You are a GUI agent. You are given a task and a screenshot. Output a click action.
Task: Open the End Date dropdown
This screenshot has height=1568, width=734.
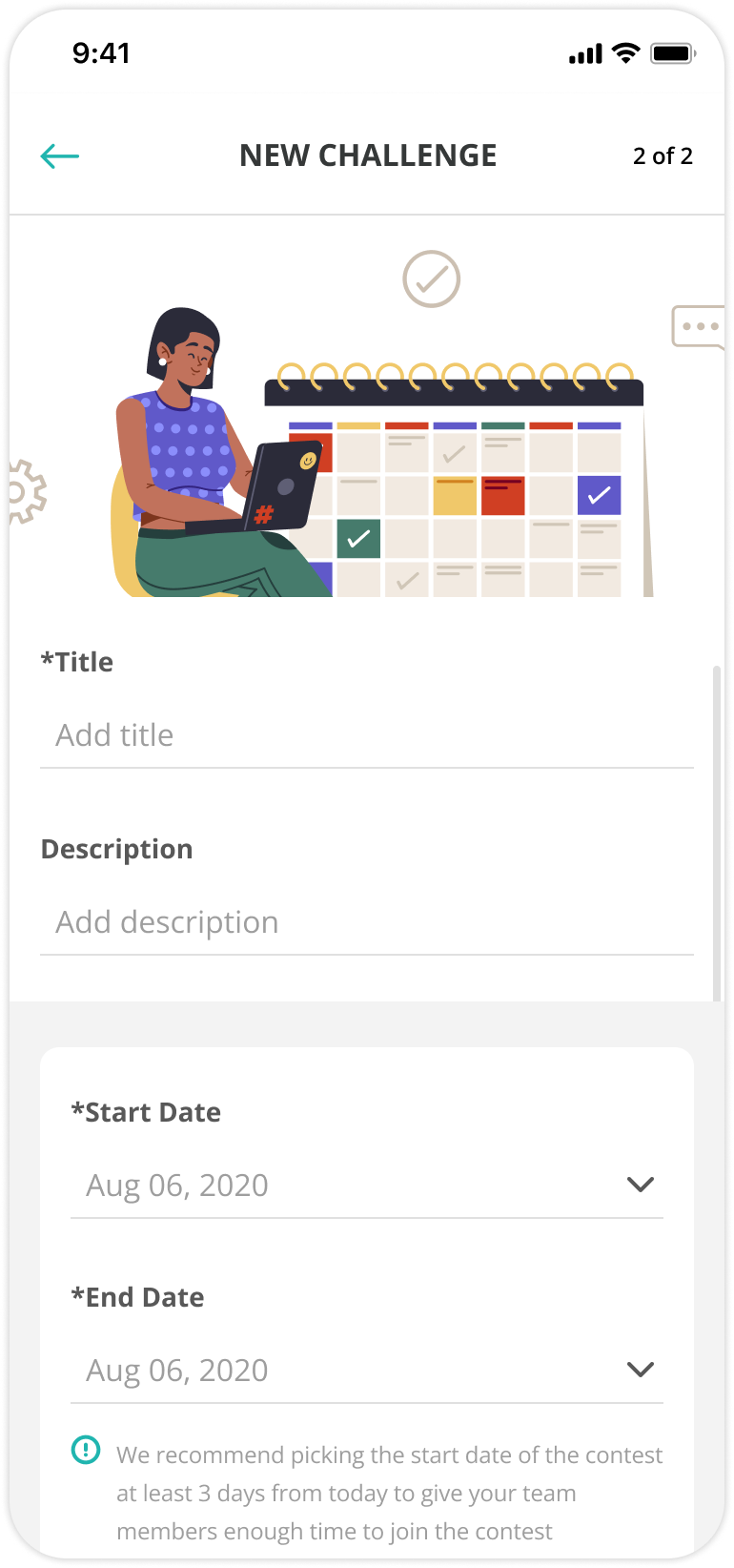click(366, 1371)
